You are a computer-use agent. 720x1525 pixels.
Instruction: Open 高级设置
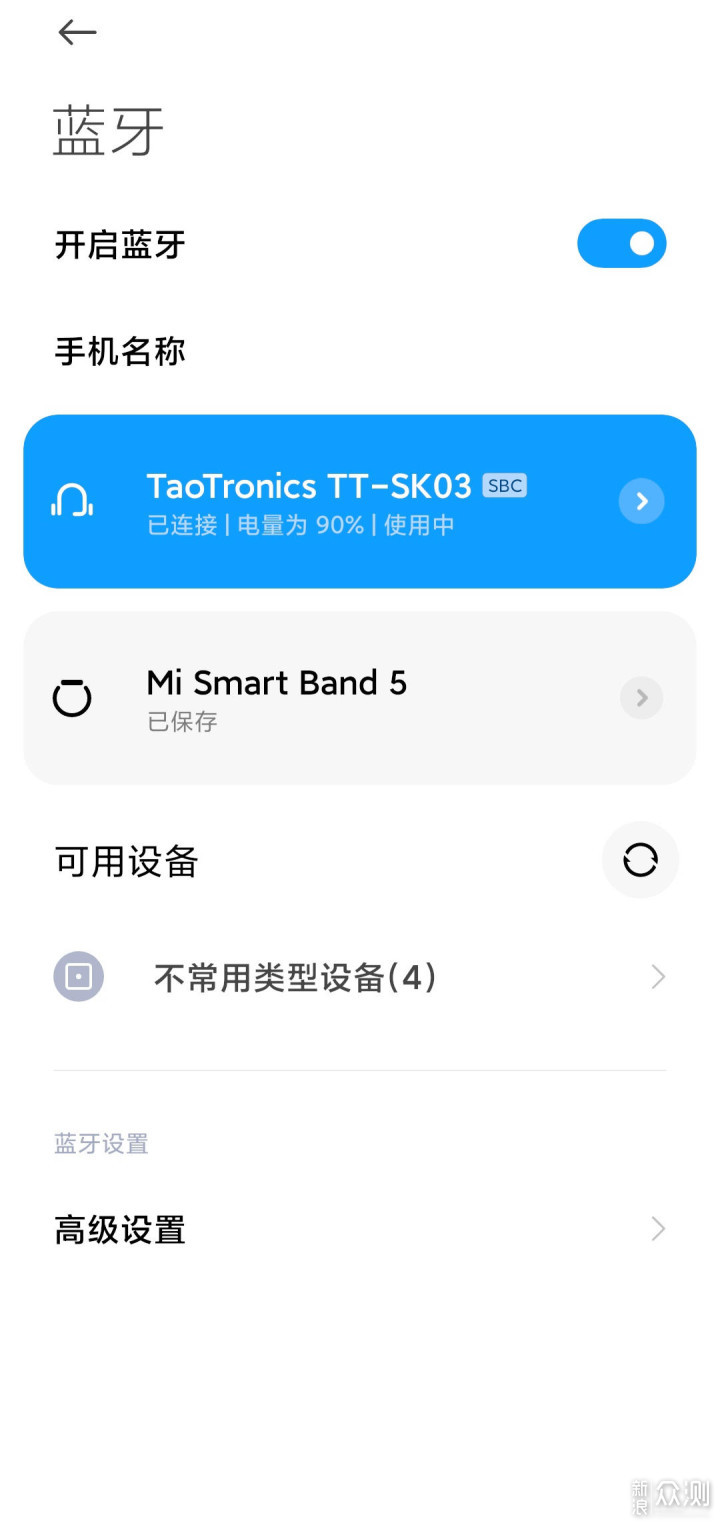(x=360, y=1229)
